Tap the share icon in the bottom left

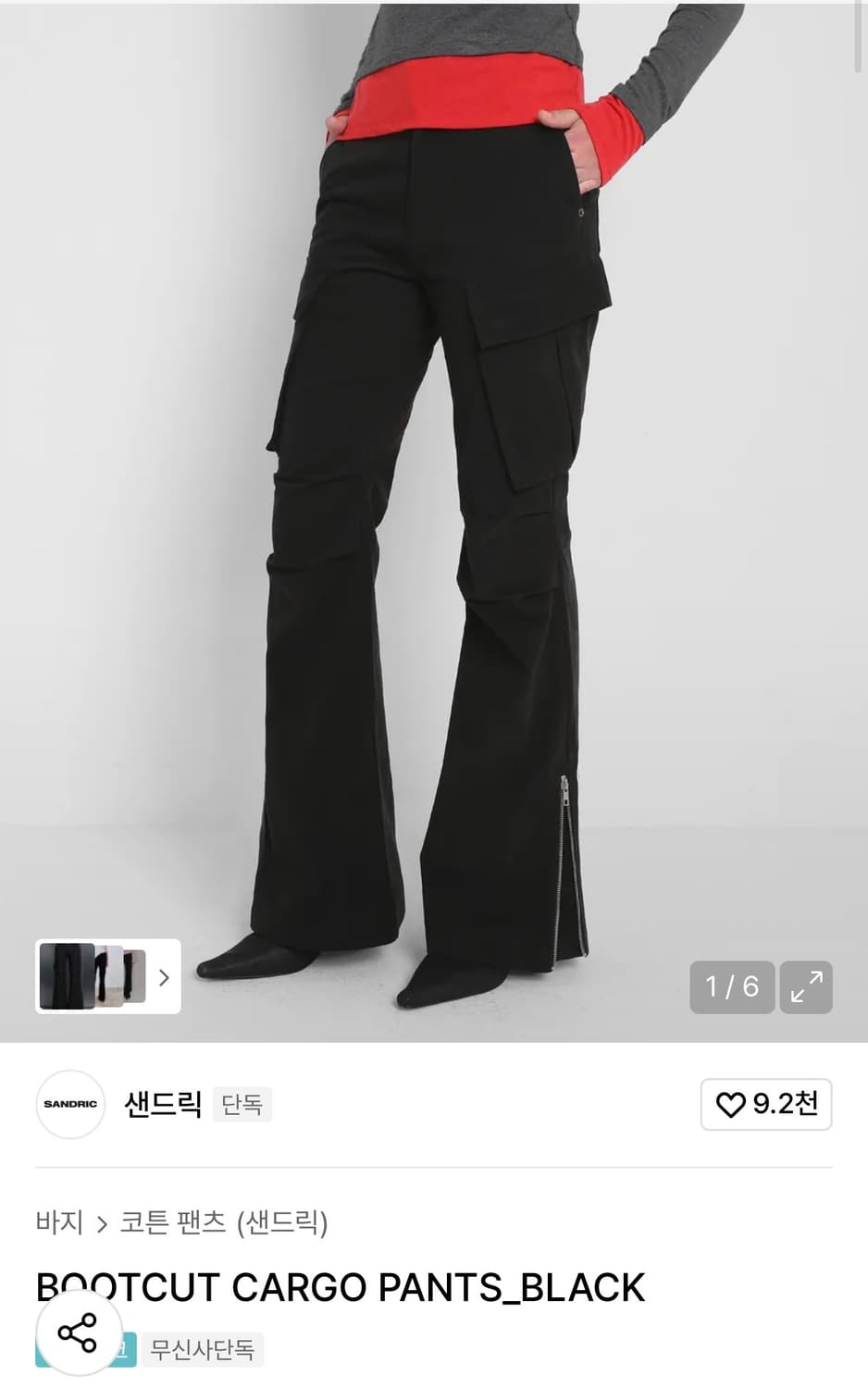[81, 1332]
